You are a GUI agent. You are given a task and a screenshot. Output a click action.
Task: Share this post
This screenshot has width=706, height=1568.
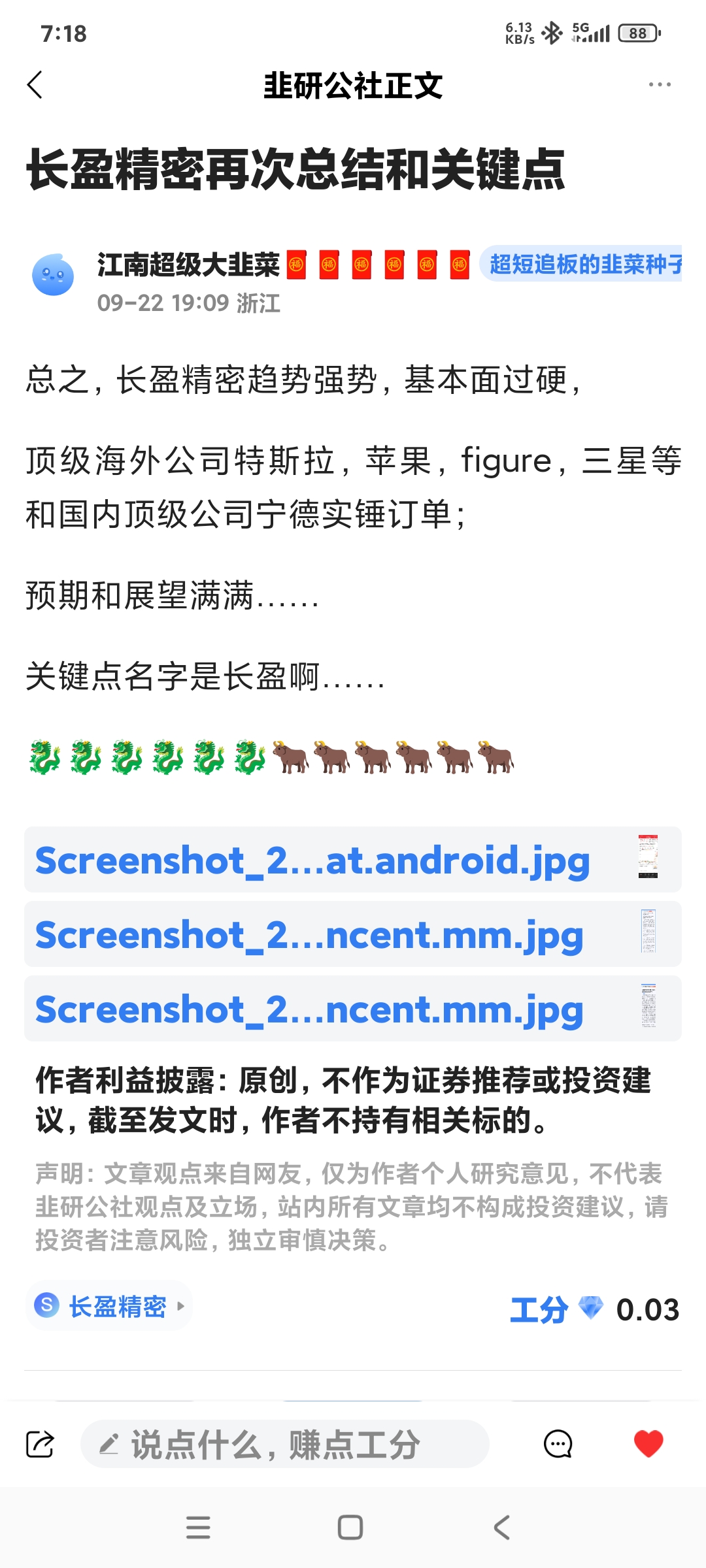[40, 1444]
